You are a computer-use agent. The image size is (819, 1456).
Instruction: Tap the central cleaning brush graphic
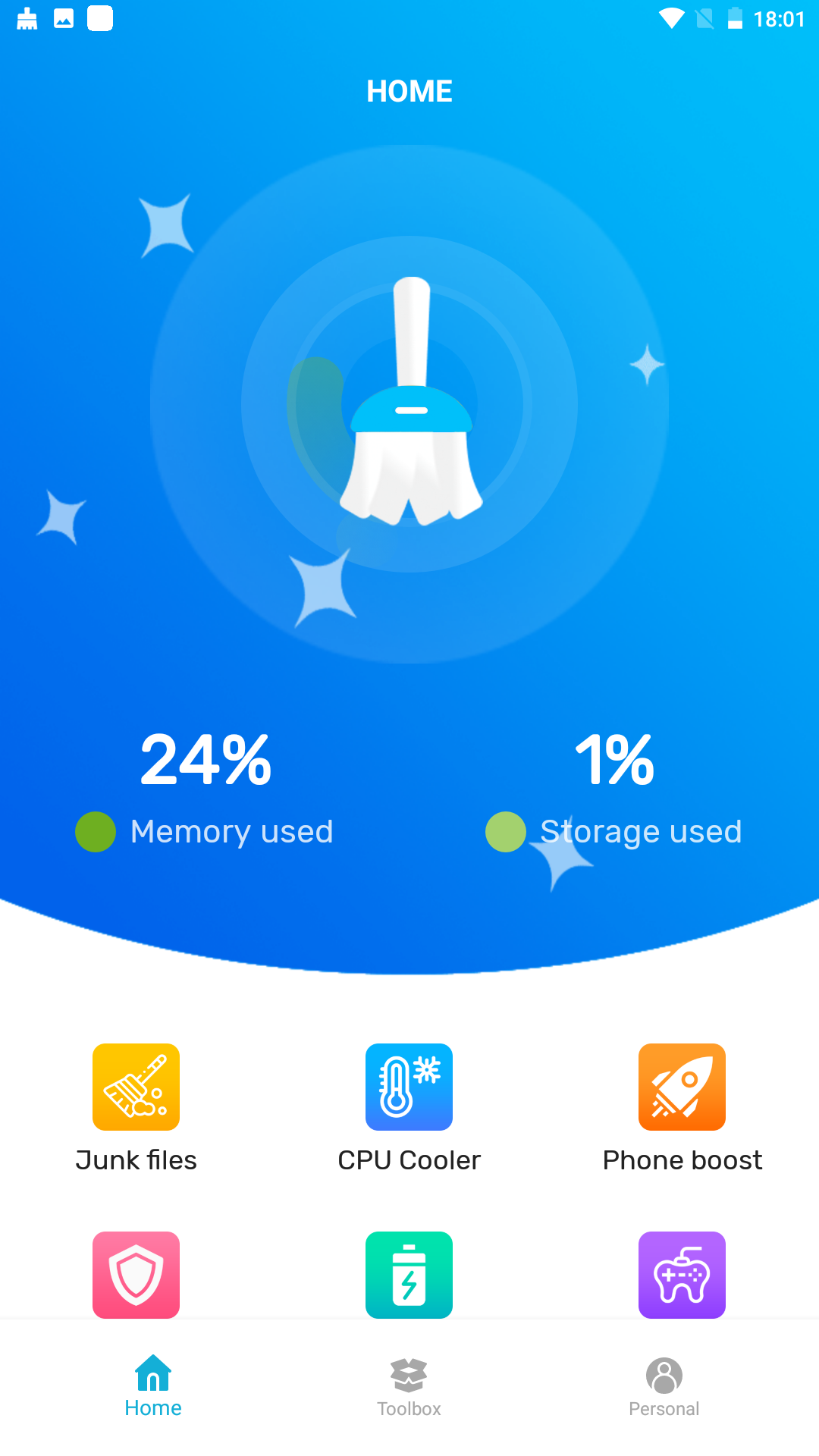coord(409,402)
